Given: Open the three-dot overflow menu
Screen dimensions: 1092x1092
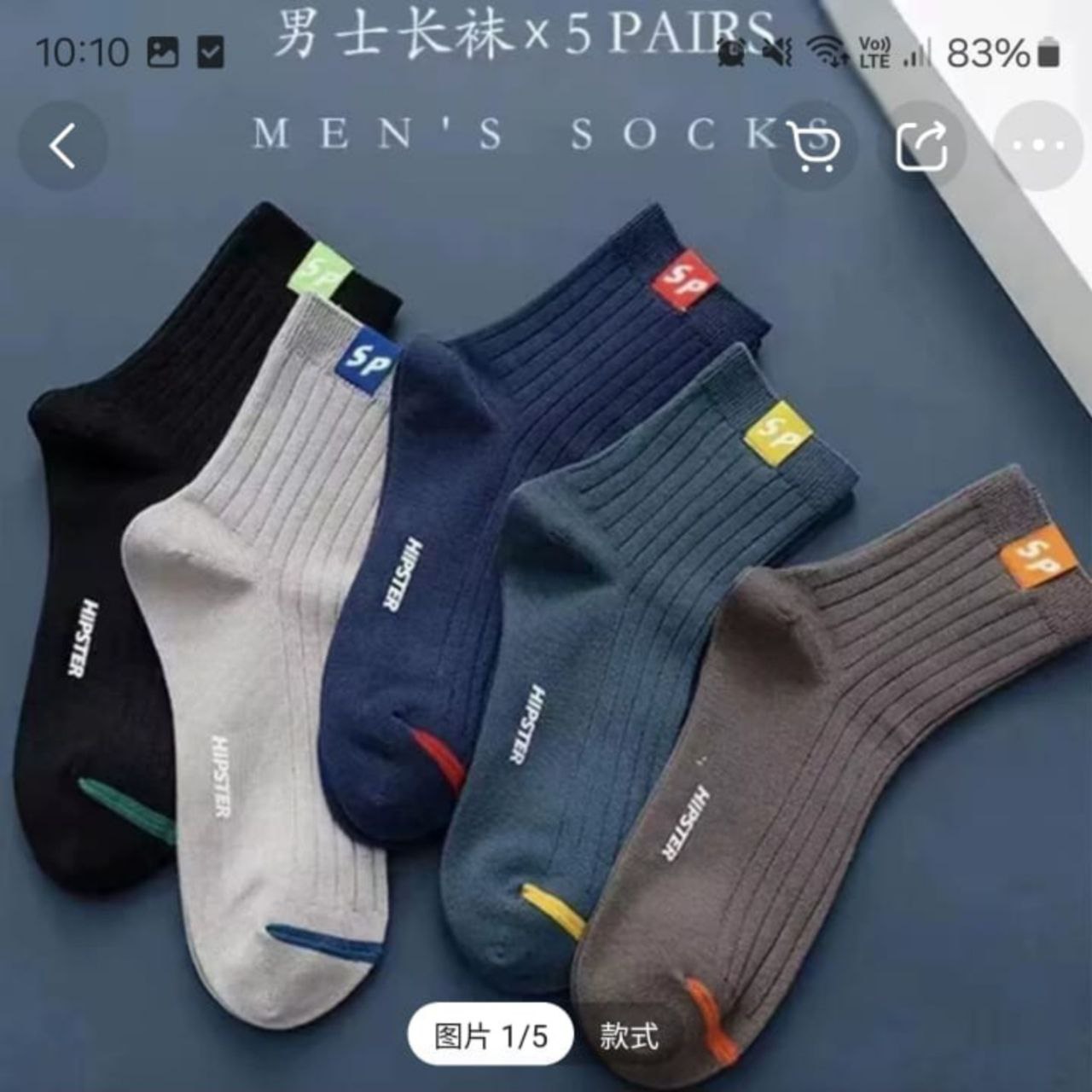Looking at the screenshot, I should [1037, 146].
